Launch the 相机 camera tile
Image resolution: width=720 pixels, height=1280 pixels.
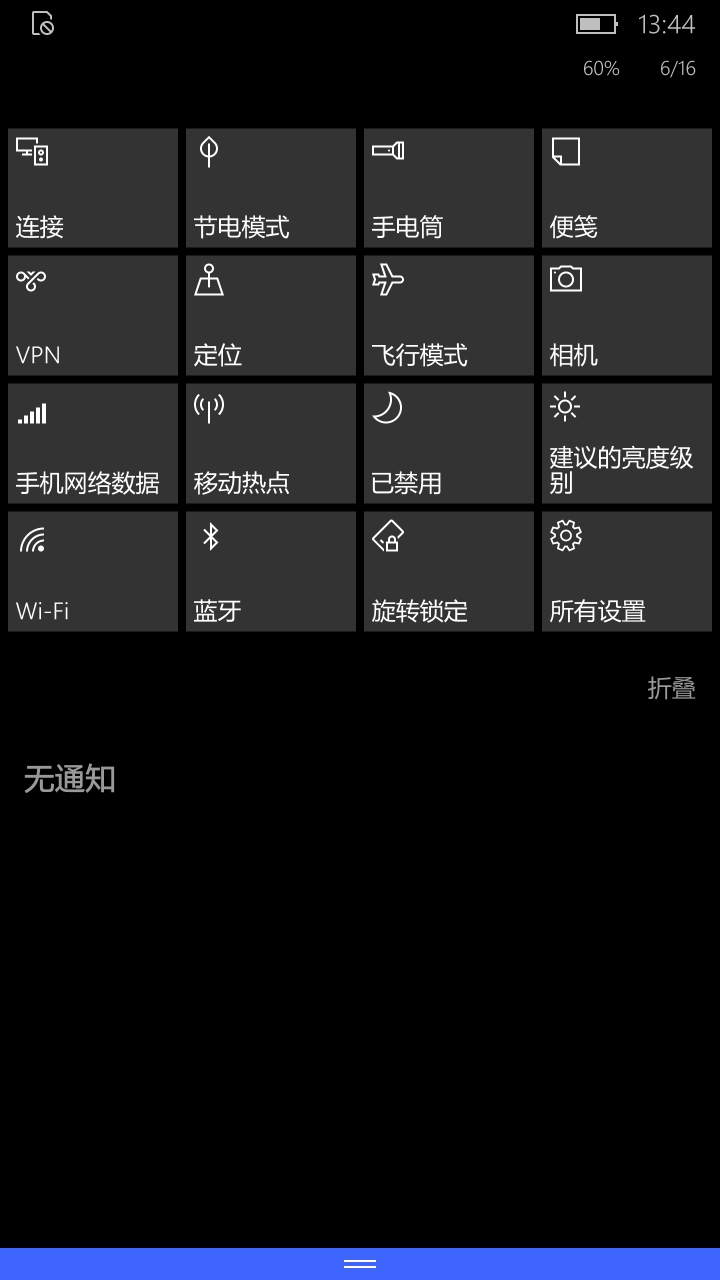[627, 316]
